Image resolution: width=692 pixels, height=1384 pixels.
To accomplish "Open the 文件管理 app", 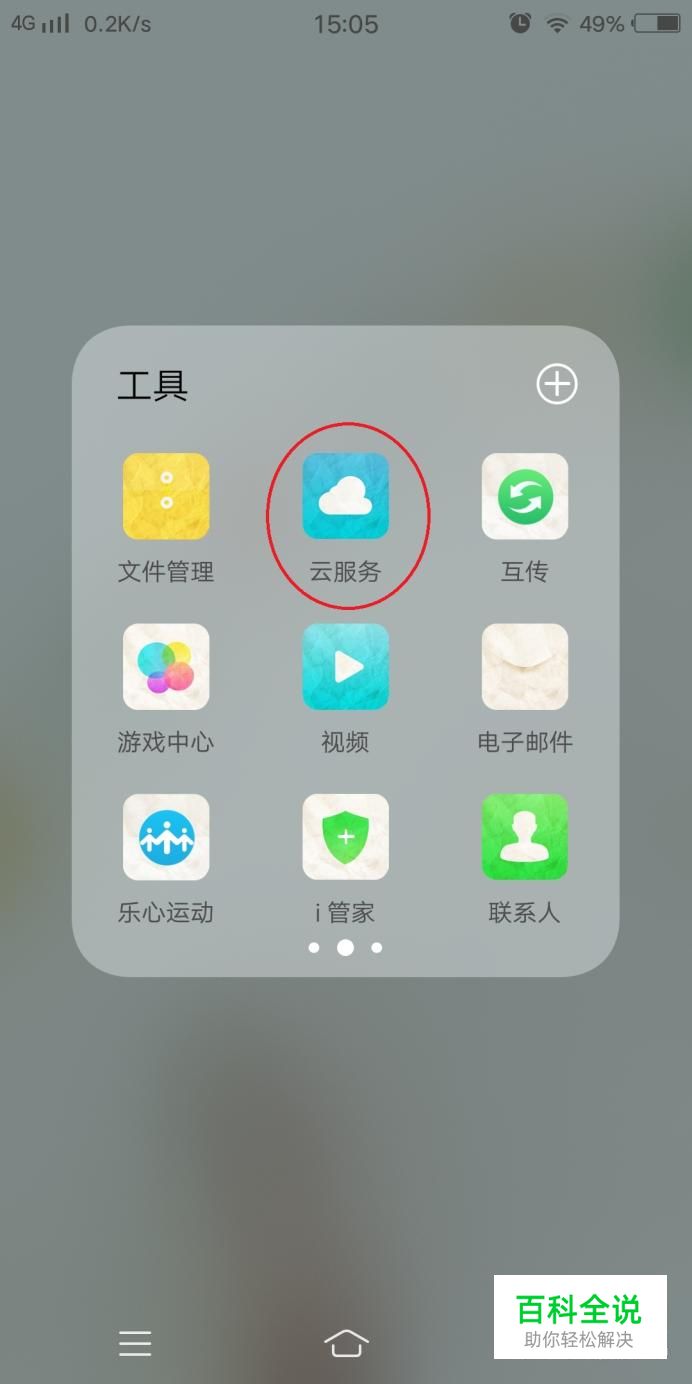I will click(166, 496).
